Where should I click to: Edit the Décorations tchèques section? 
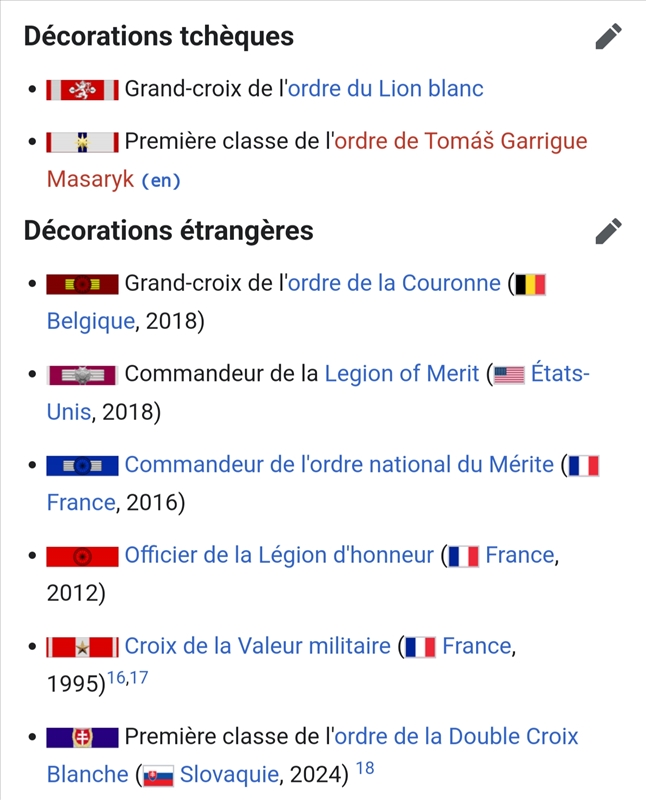point(608,38)
